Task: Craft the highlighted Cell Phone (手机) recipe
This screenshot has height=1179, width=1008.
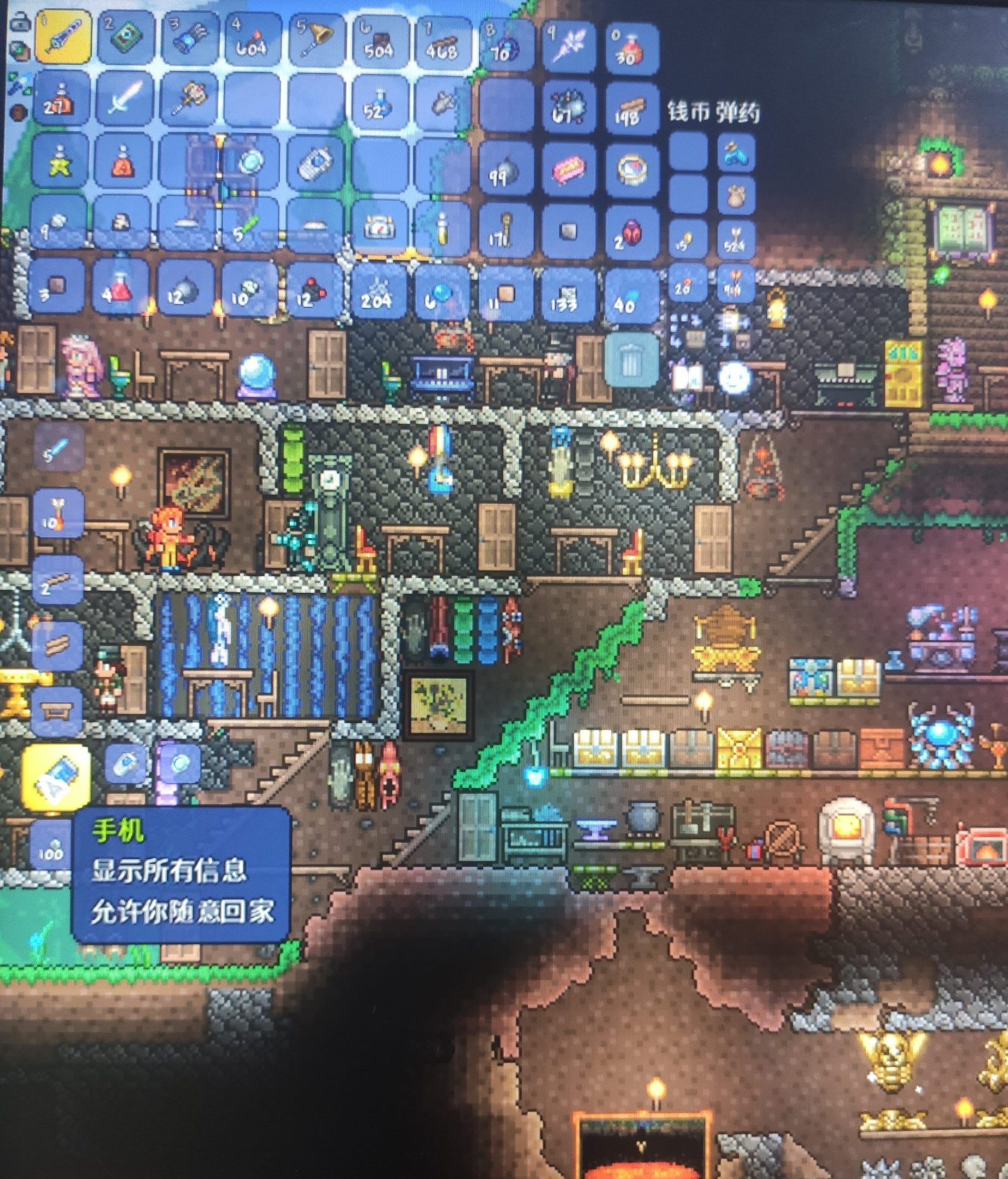Action: click(56, 777)
